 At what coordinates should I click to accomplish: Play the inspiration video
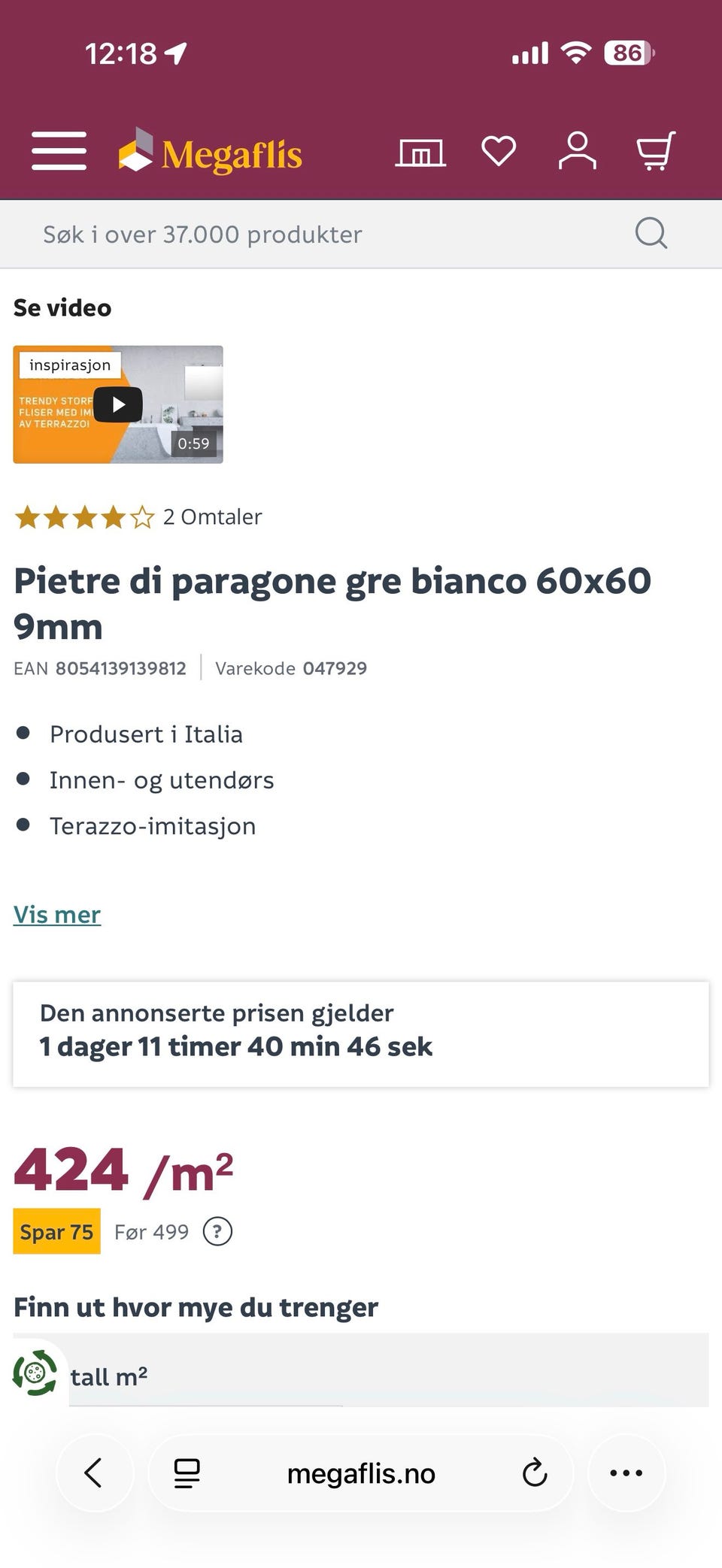[x=118, y=404]
